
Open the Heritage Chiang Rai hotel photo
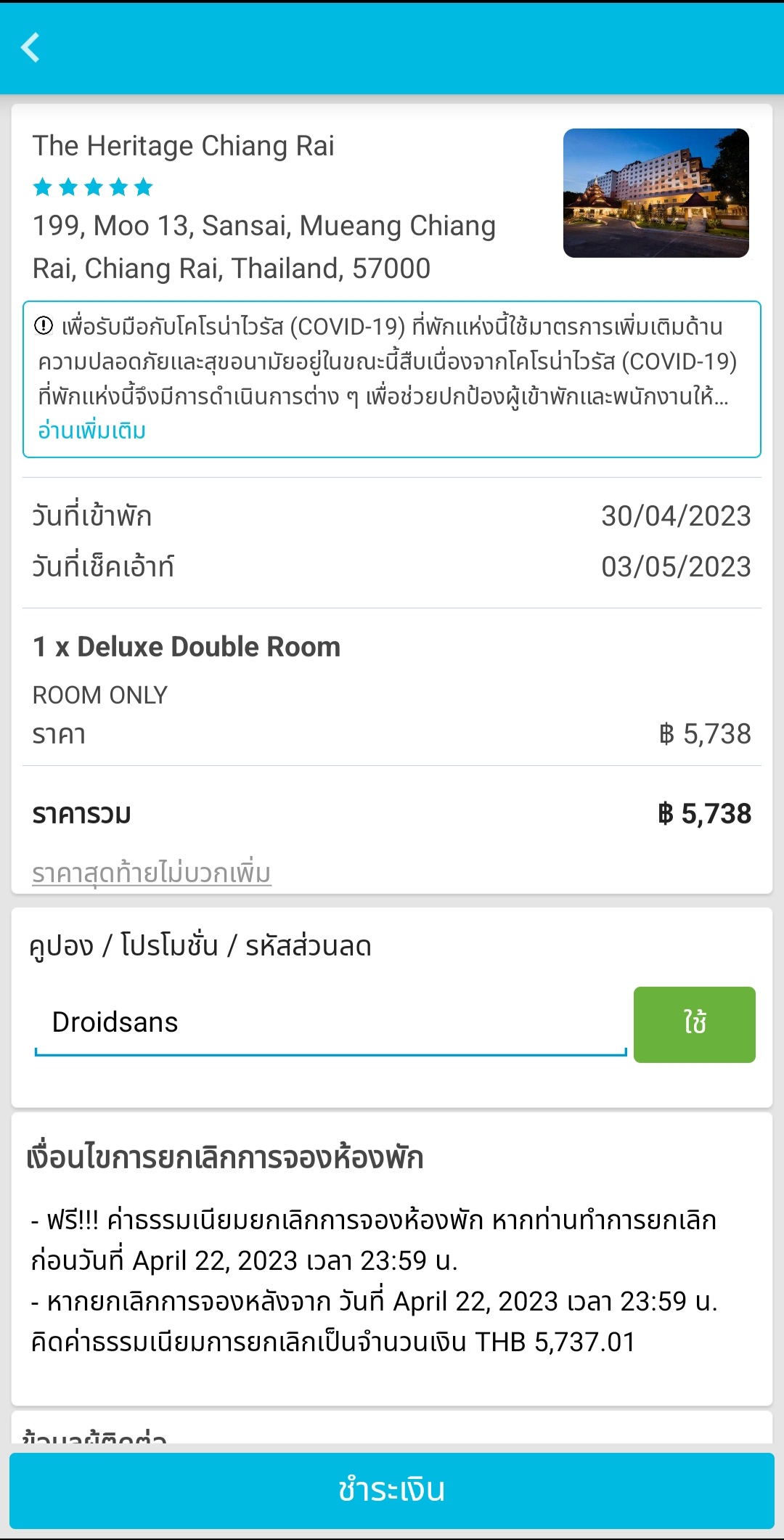click(656, 193)
